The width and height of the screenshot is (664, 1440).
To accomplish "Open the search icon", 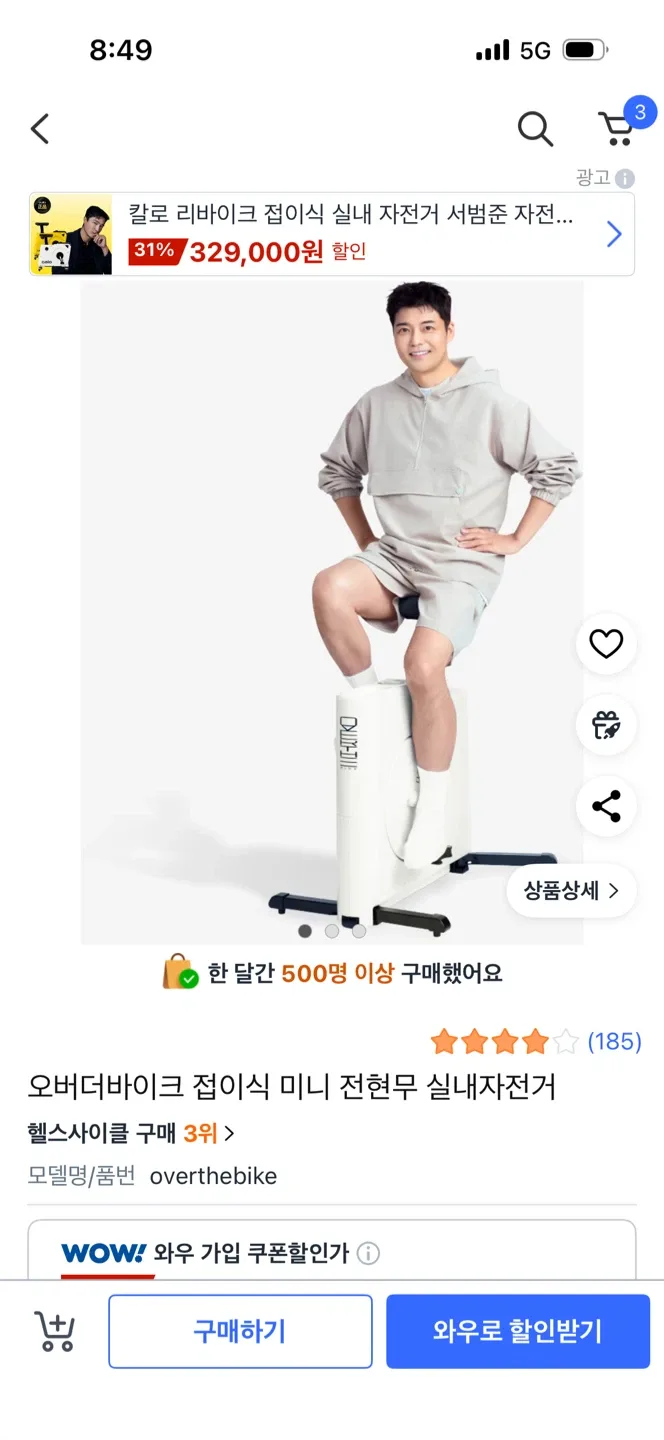I will (535, 129).
